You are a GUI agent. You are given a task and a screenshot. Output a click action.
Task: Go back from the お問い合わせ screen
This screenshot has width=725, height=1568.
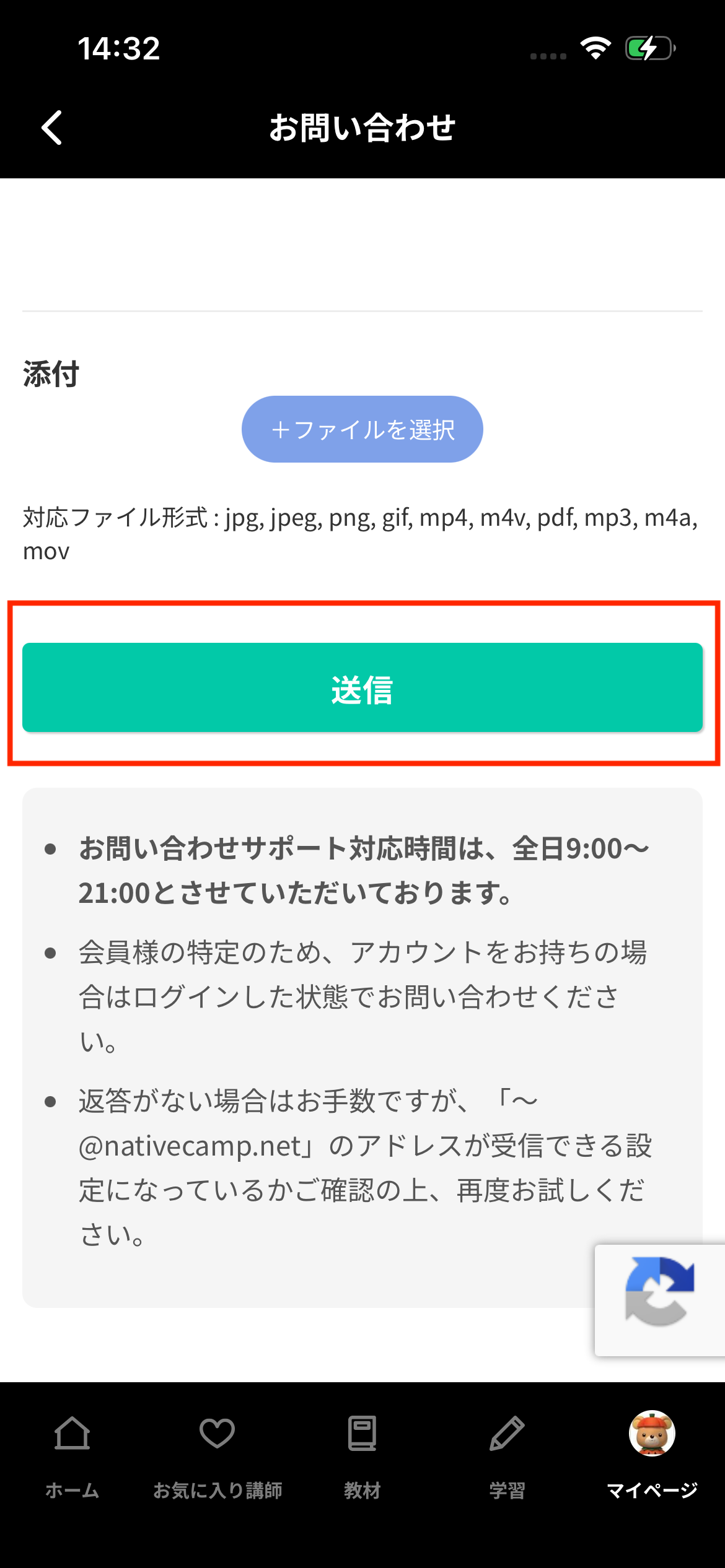click(52, 128)
